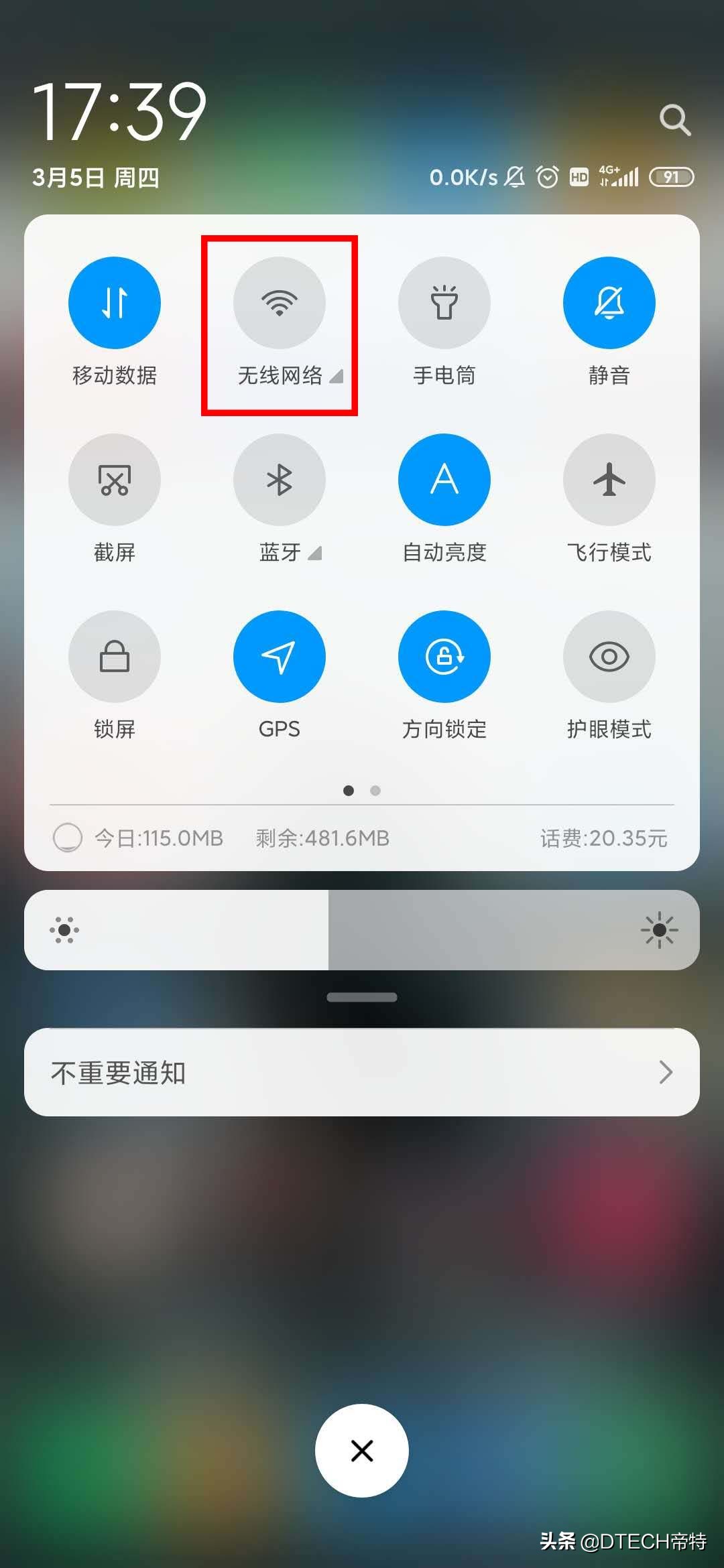This screenshot has height=1568, width=724.
Task: Enable Bluetooth
Action: pyautogui.click(x=280, y=480)
